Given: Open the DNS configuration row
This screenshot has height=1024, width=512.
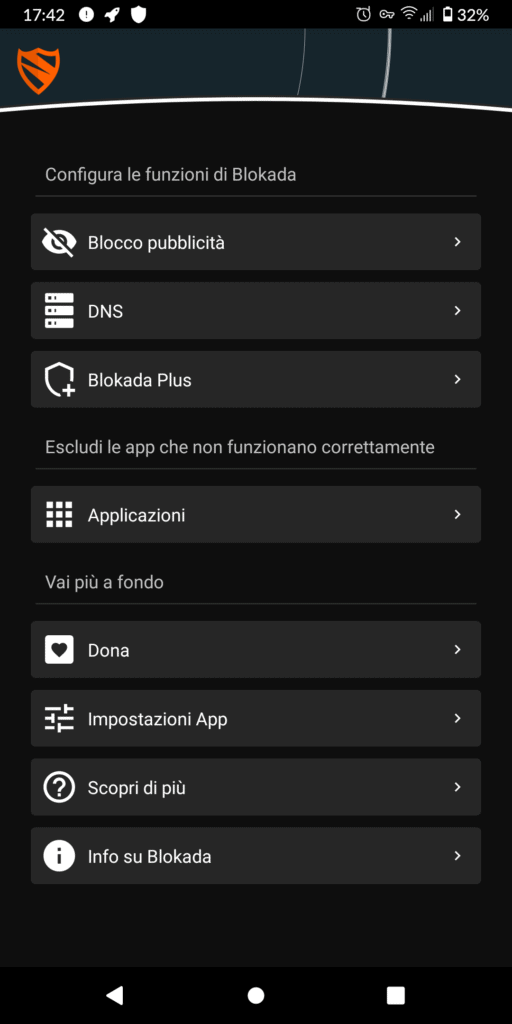Looking at the screenshot, I should tap(256, 311).
